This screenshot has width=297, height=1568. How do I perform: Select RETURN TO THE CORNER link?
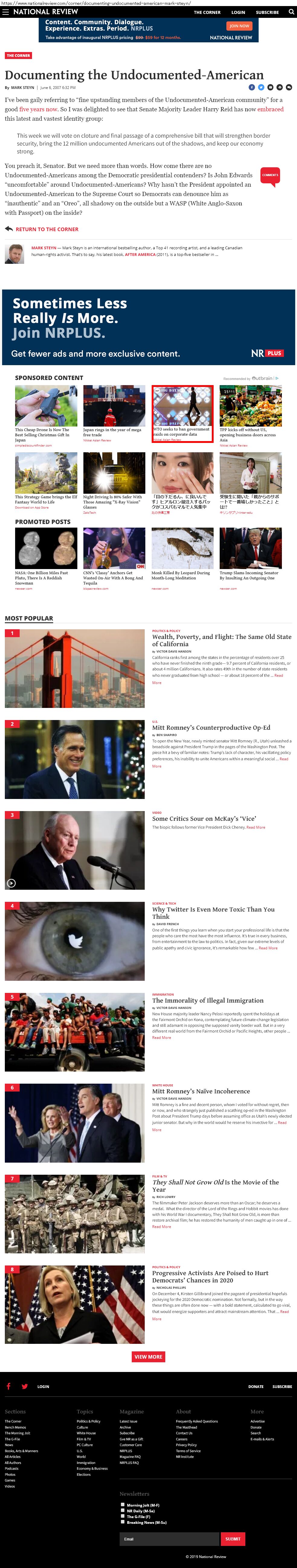pos(47,230)
